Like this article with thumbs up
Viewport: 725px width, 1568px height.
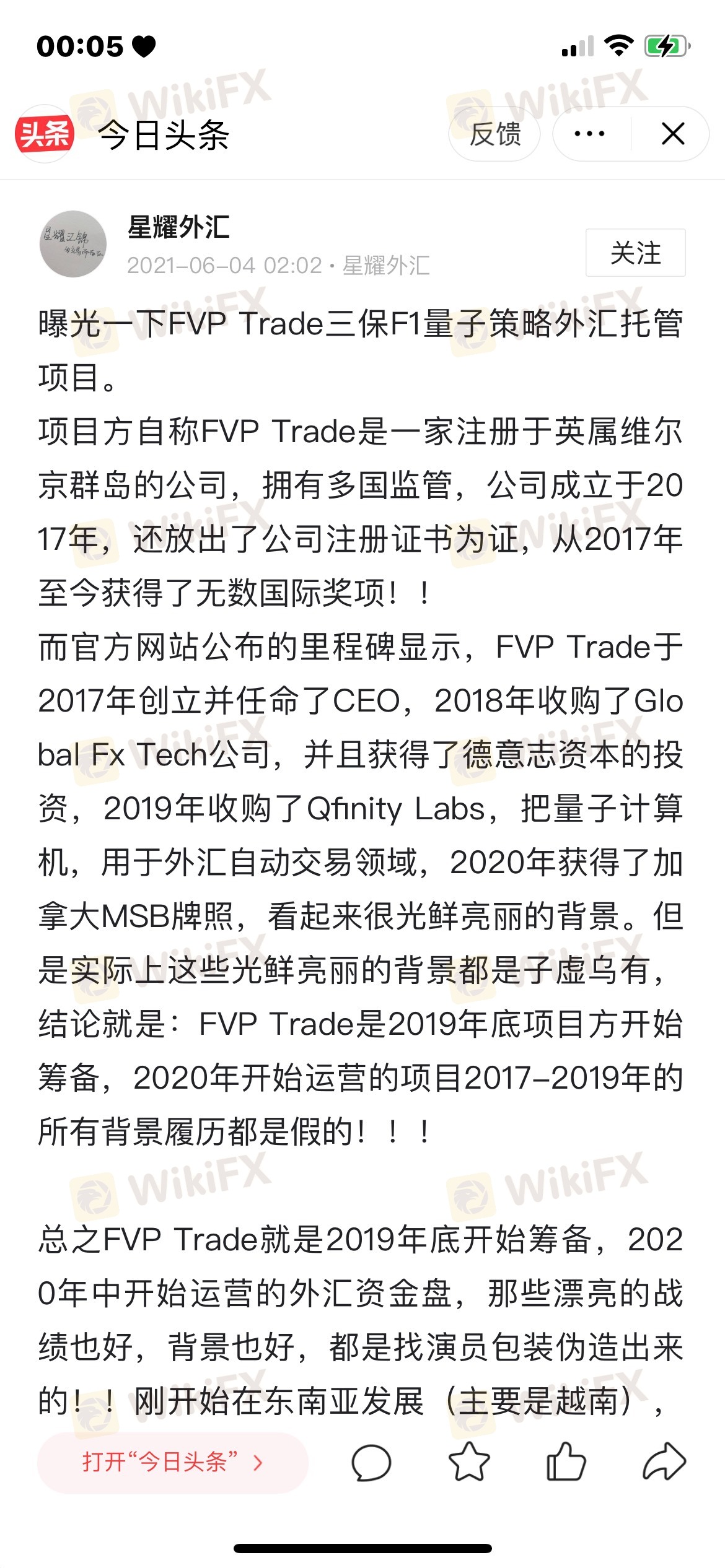[x=566, y=1462]
